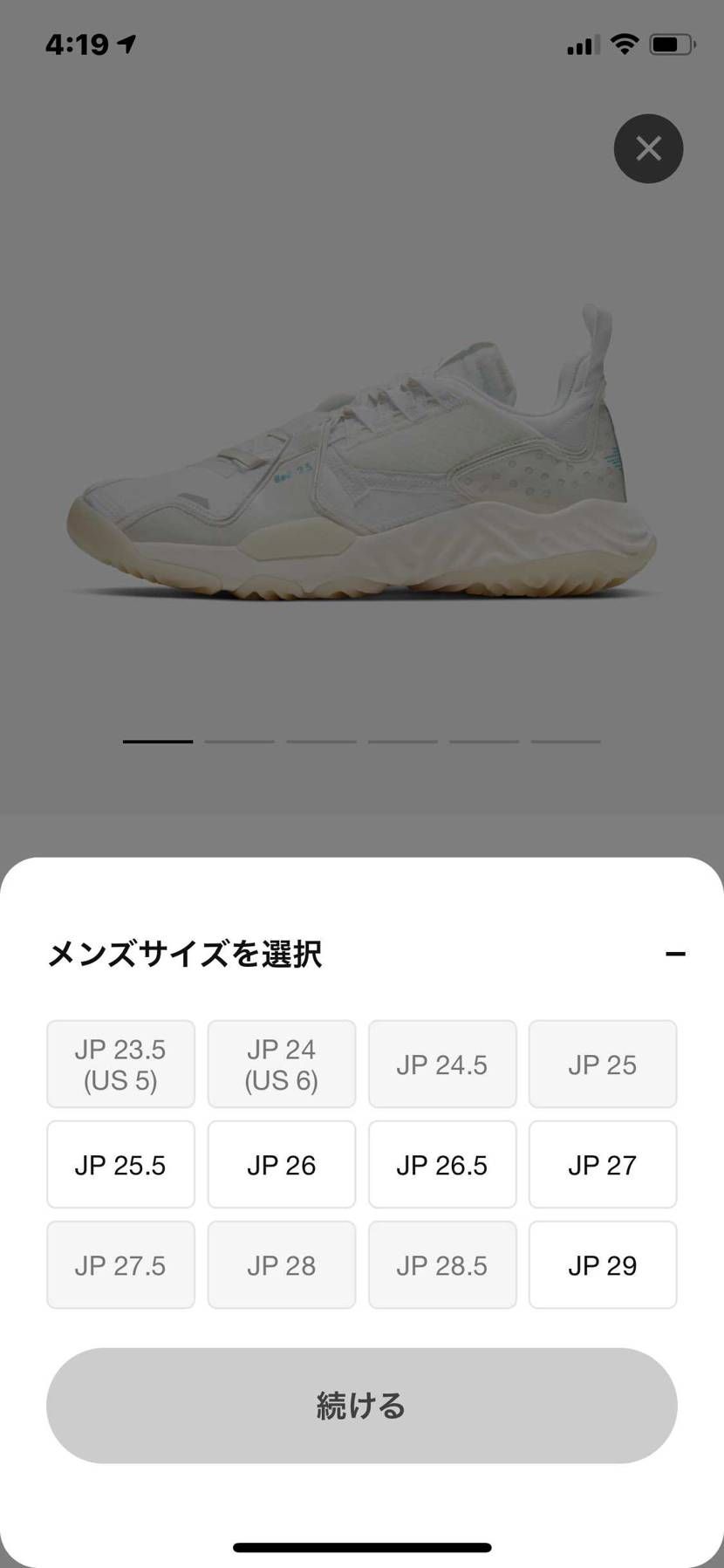
Task: Collapse the men's size selection section
Action: point(675,954)
